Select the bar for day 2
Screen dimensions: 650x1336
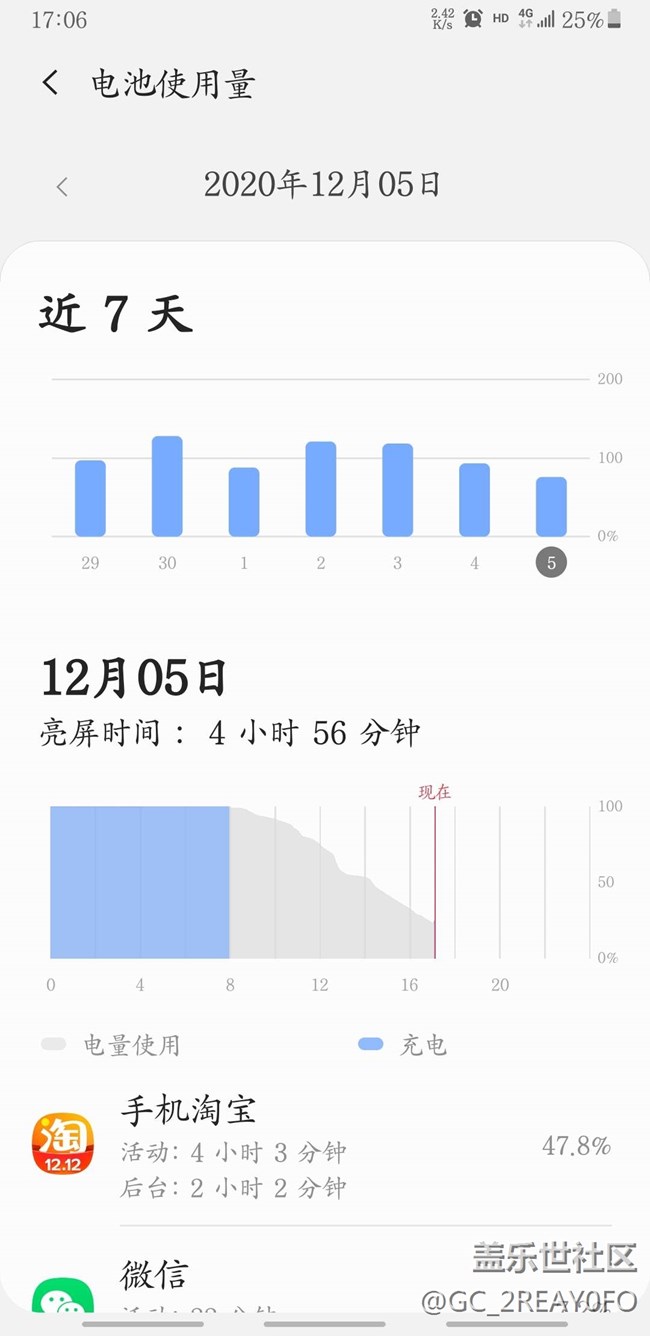pos(321,489)
